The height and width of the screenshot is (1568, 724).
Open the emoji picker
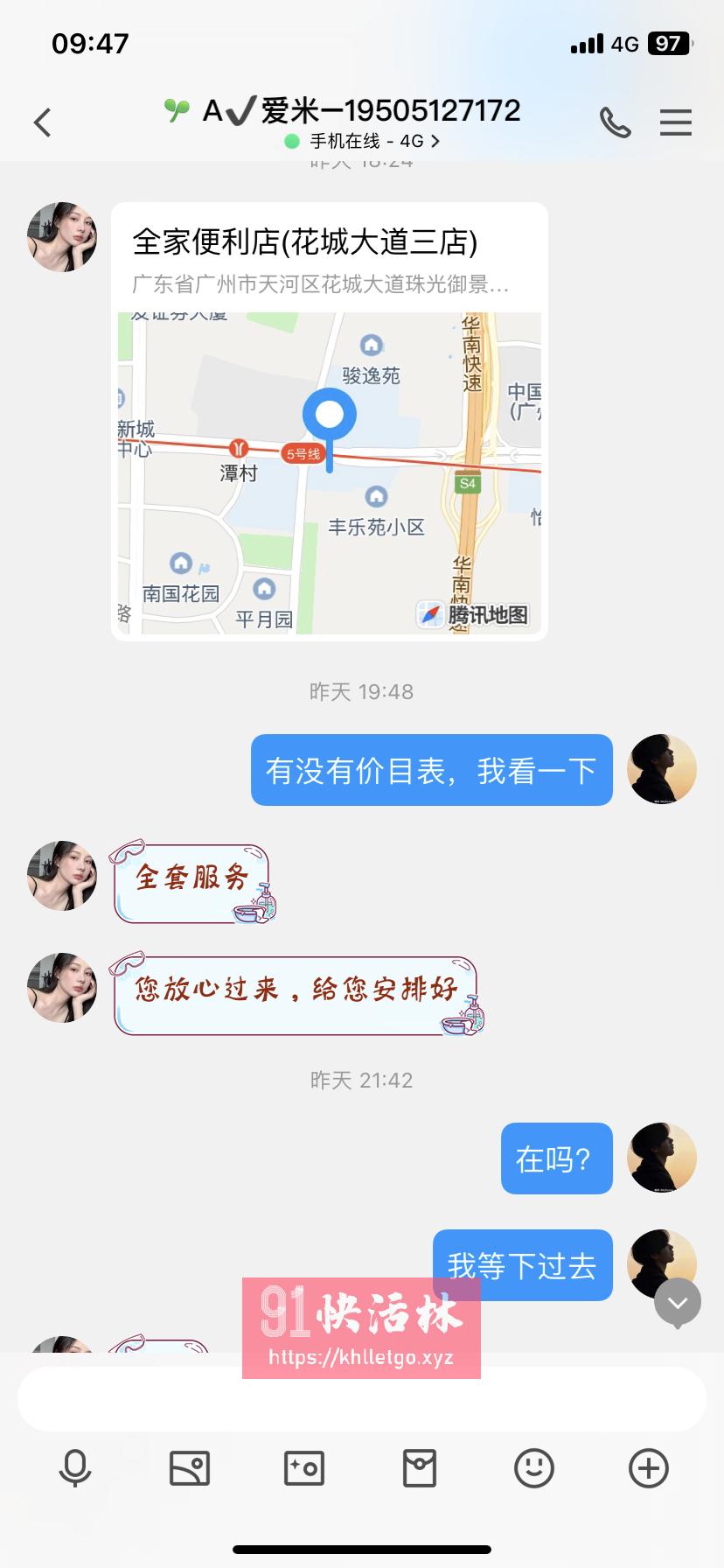(x=534, y=1468)
